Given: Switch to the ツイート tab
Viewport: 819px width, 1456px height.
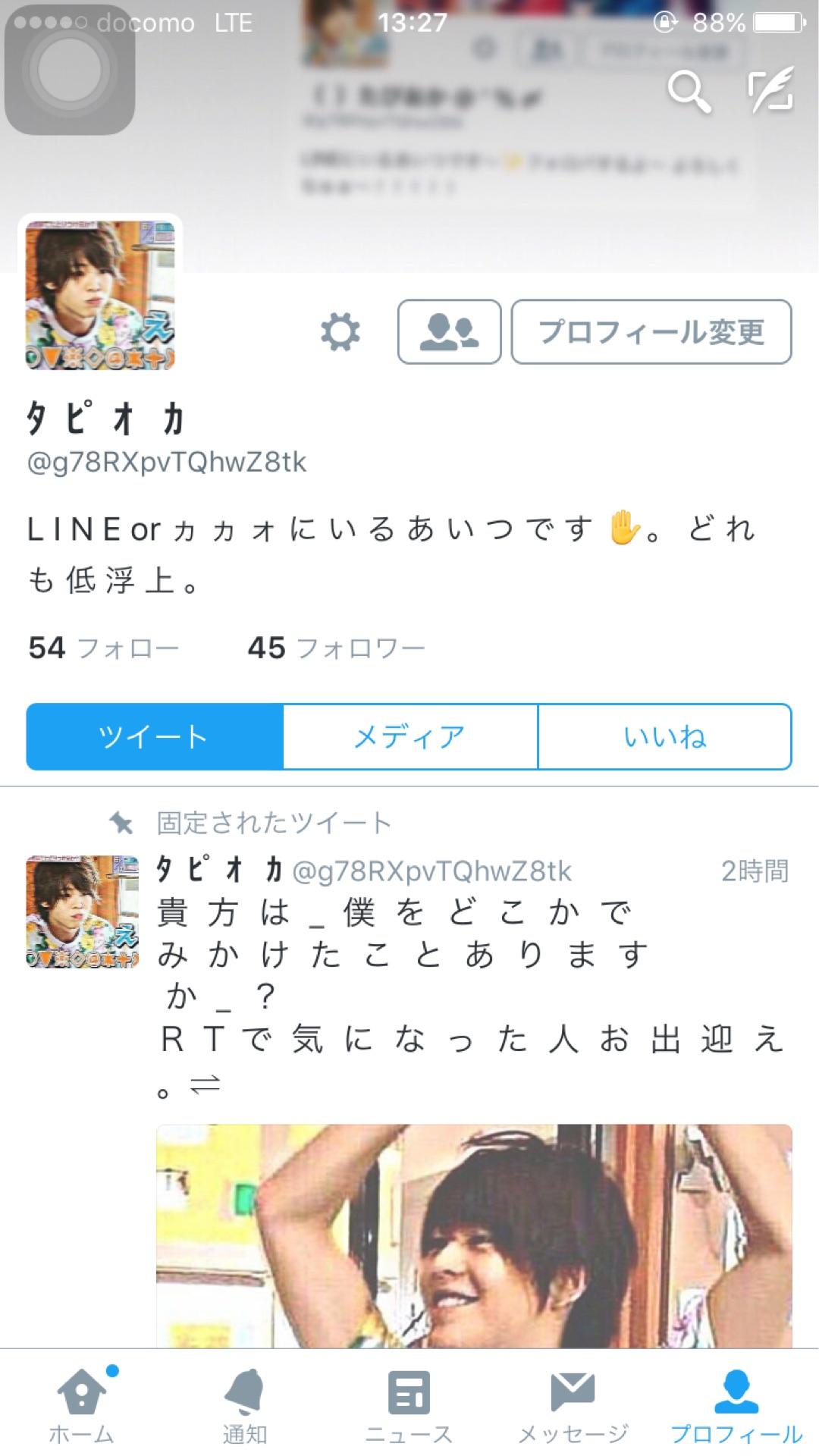Looking at the screenshot, I should [155, 736].
